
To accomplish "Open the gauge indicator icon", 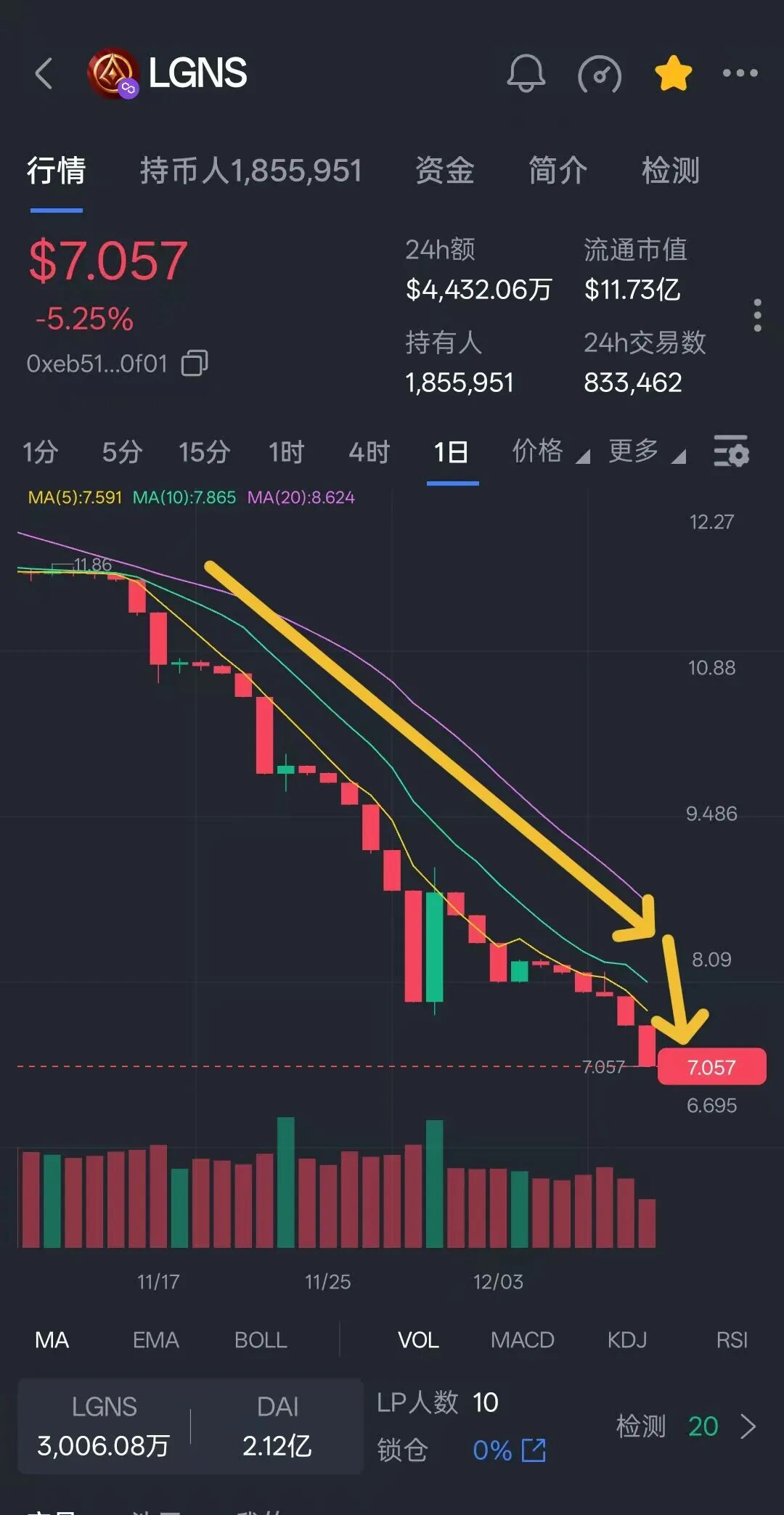I will pos(599,73).
